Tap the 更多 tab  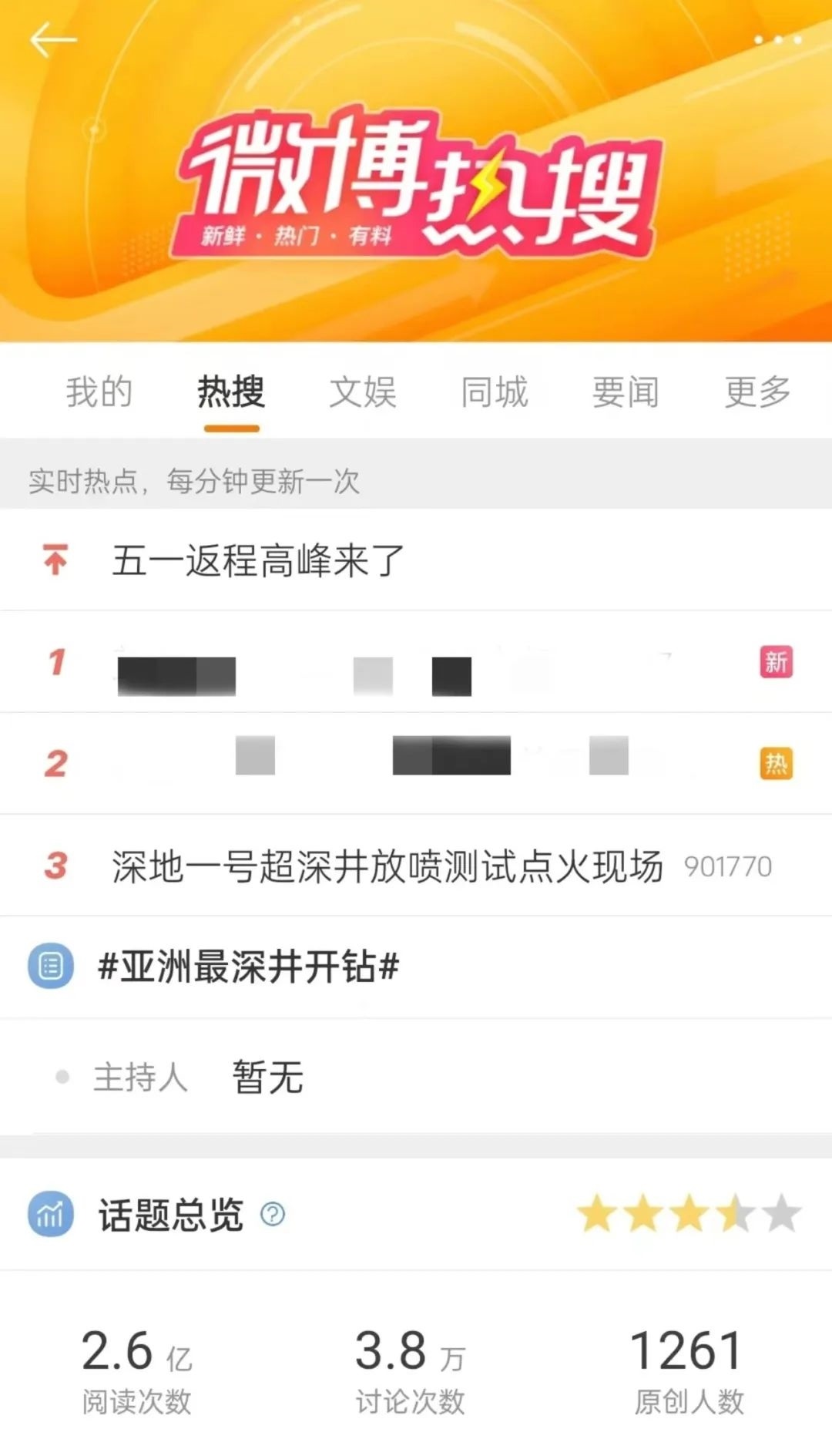point(757,392)
